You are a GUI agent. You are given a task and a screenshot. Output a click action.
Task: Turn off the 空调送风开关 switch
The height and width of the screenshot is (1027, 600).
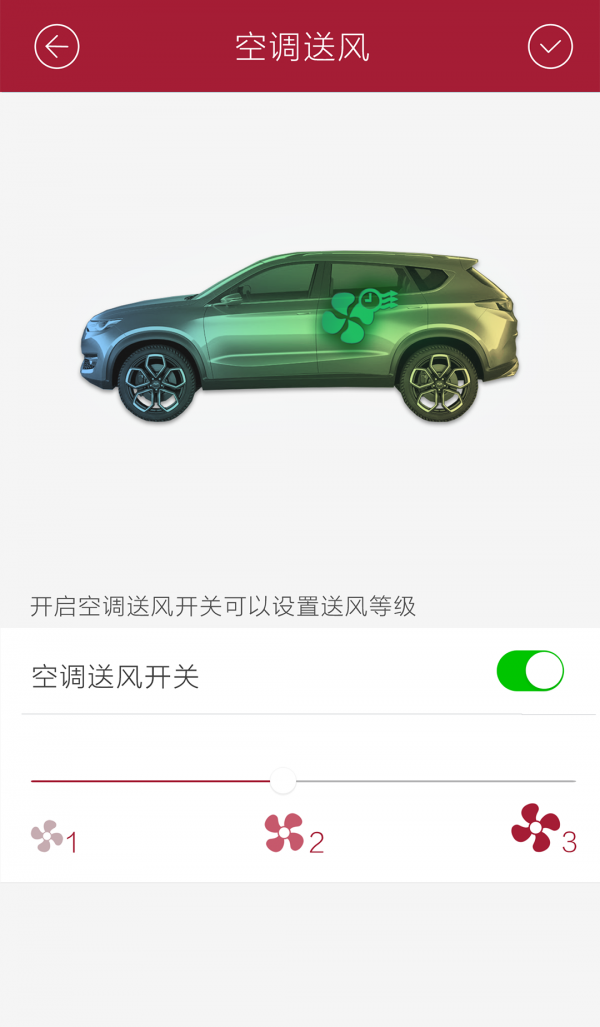(530, 671)
